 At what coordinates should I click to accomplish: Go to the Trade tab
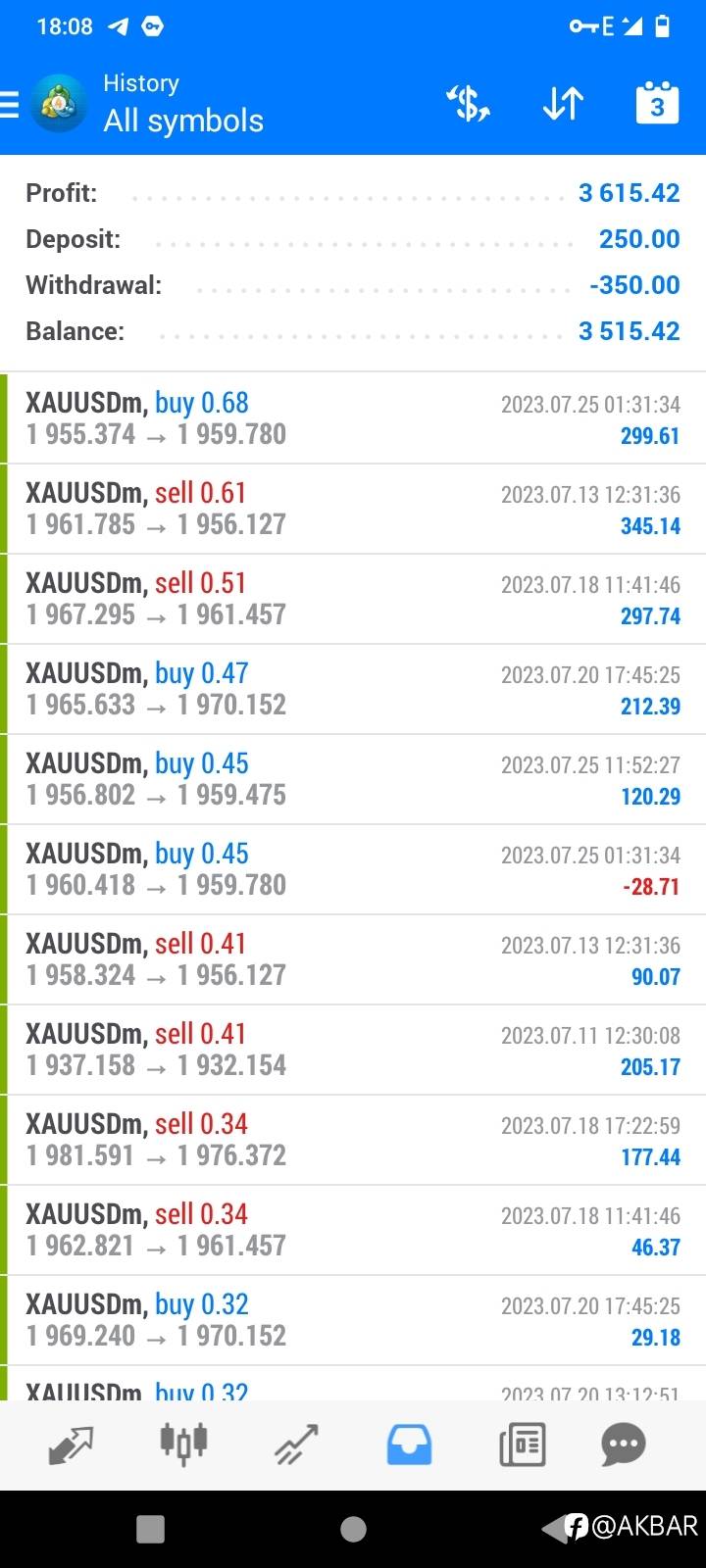coord(296,1445)
